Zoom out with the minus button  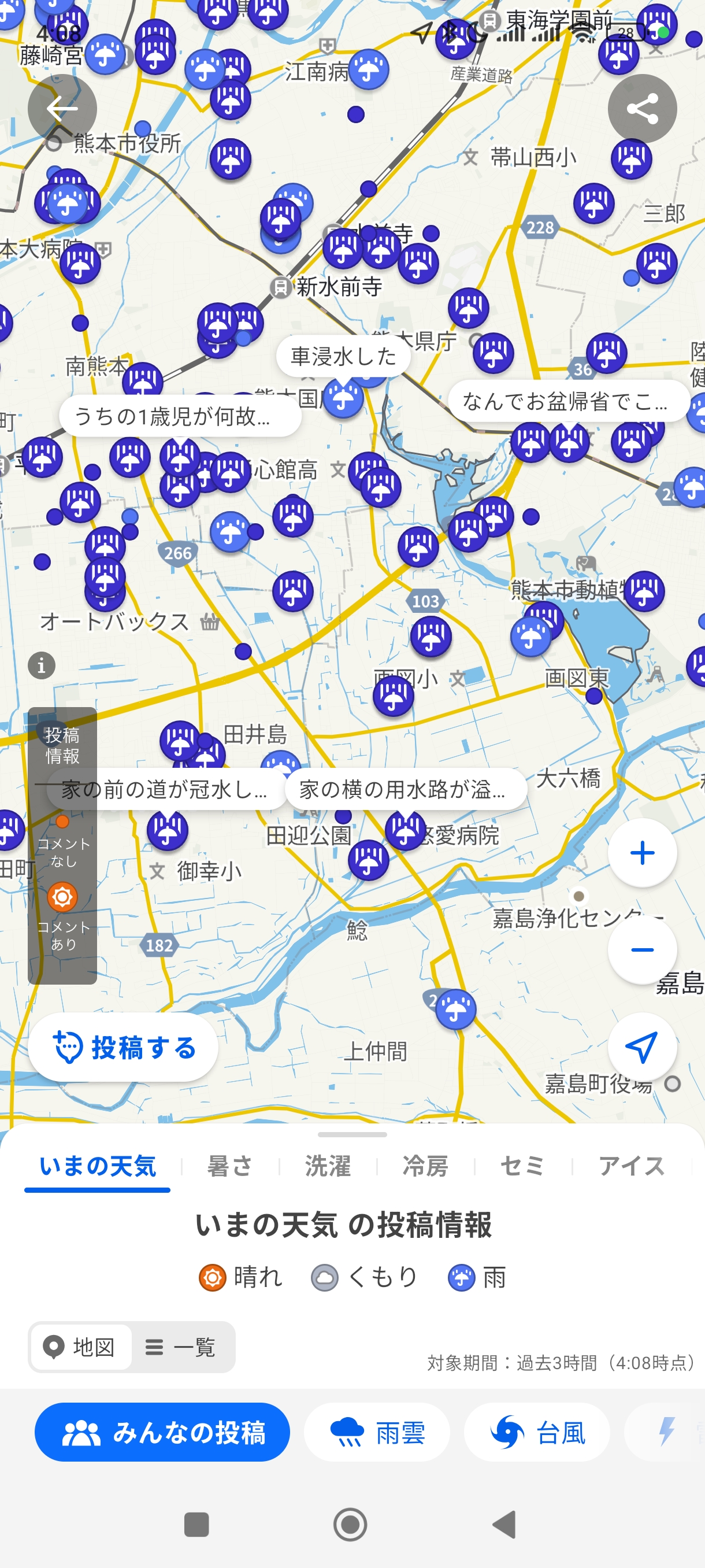pos(642,949)
